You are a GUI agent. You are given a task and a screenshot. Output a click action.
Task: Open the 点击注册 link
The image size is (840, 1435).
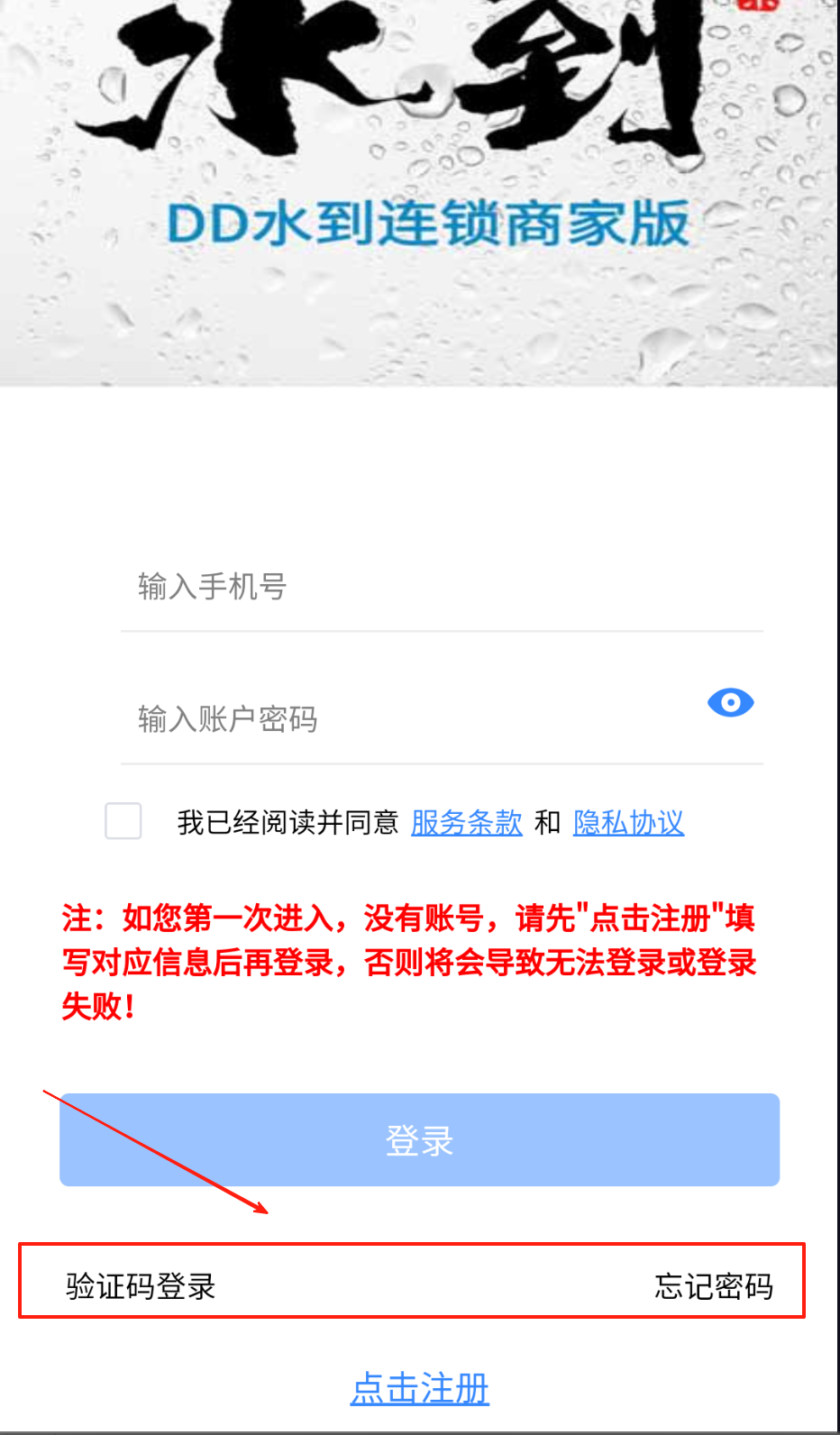(x=420, y=1388)
